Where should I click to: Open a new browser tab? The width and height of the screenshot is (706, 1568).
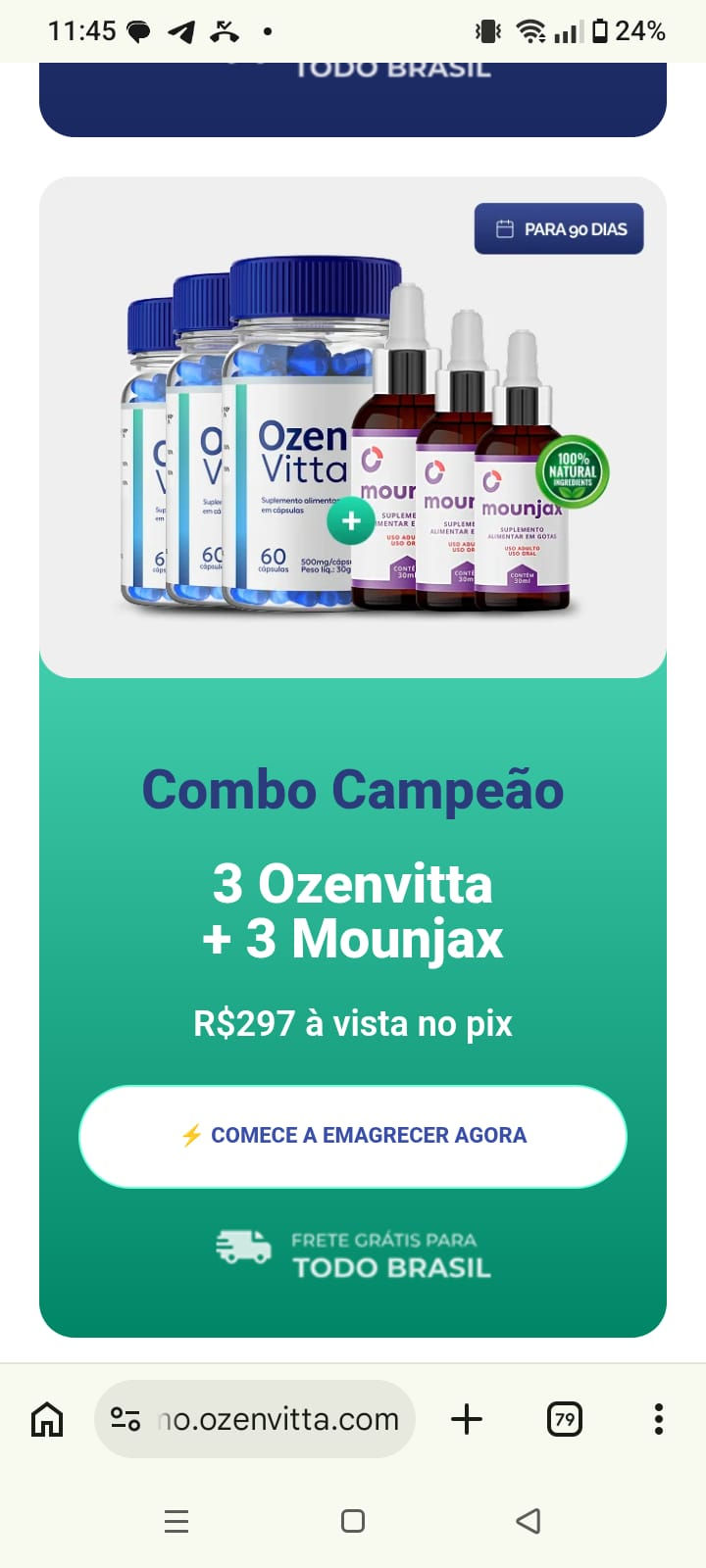467,1419
